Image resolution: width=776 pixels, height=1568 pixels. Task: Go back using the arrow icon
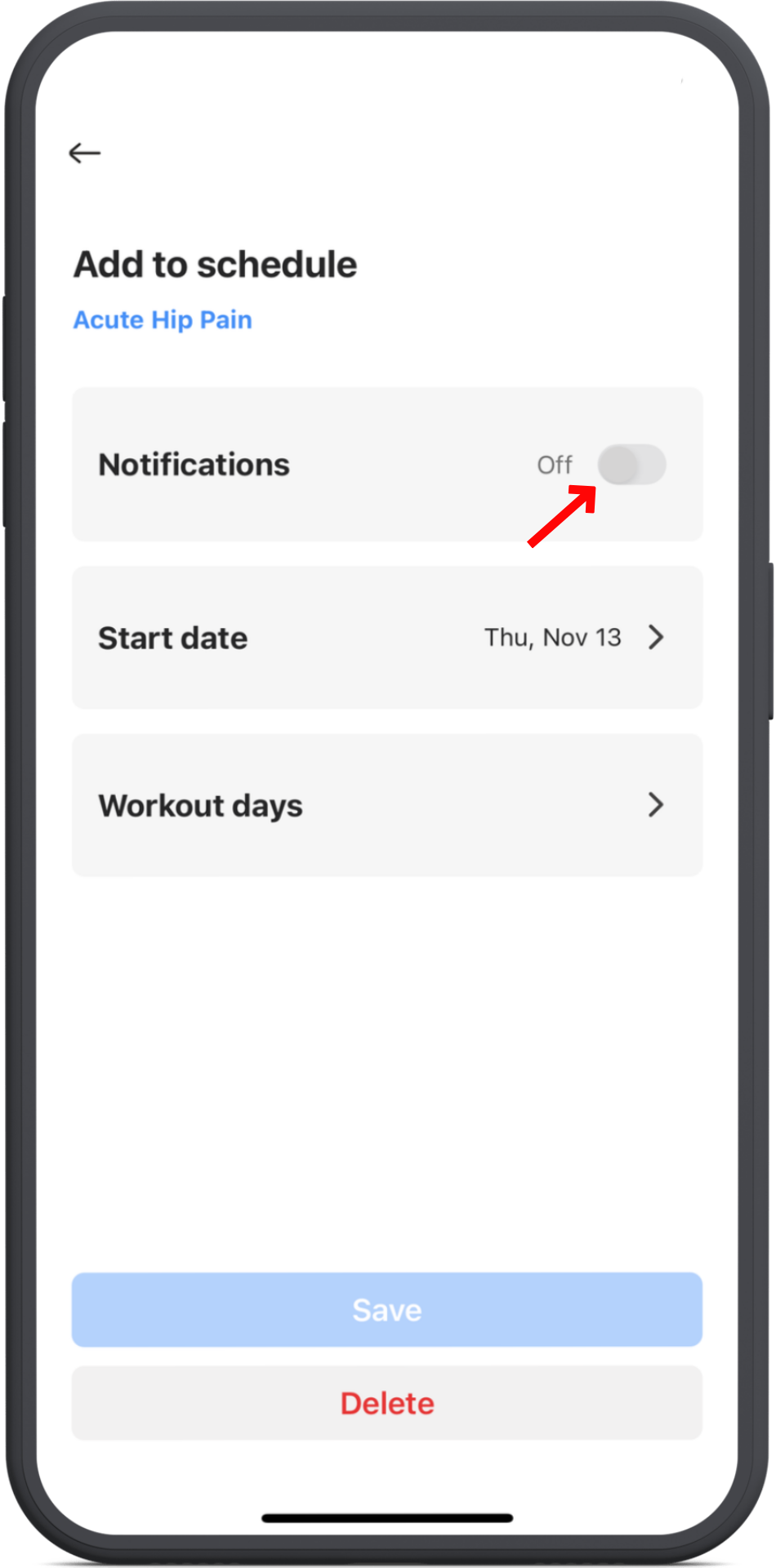click(x=84, y=153)
